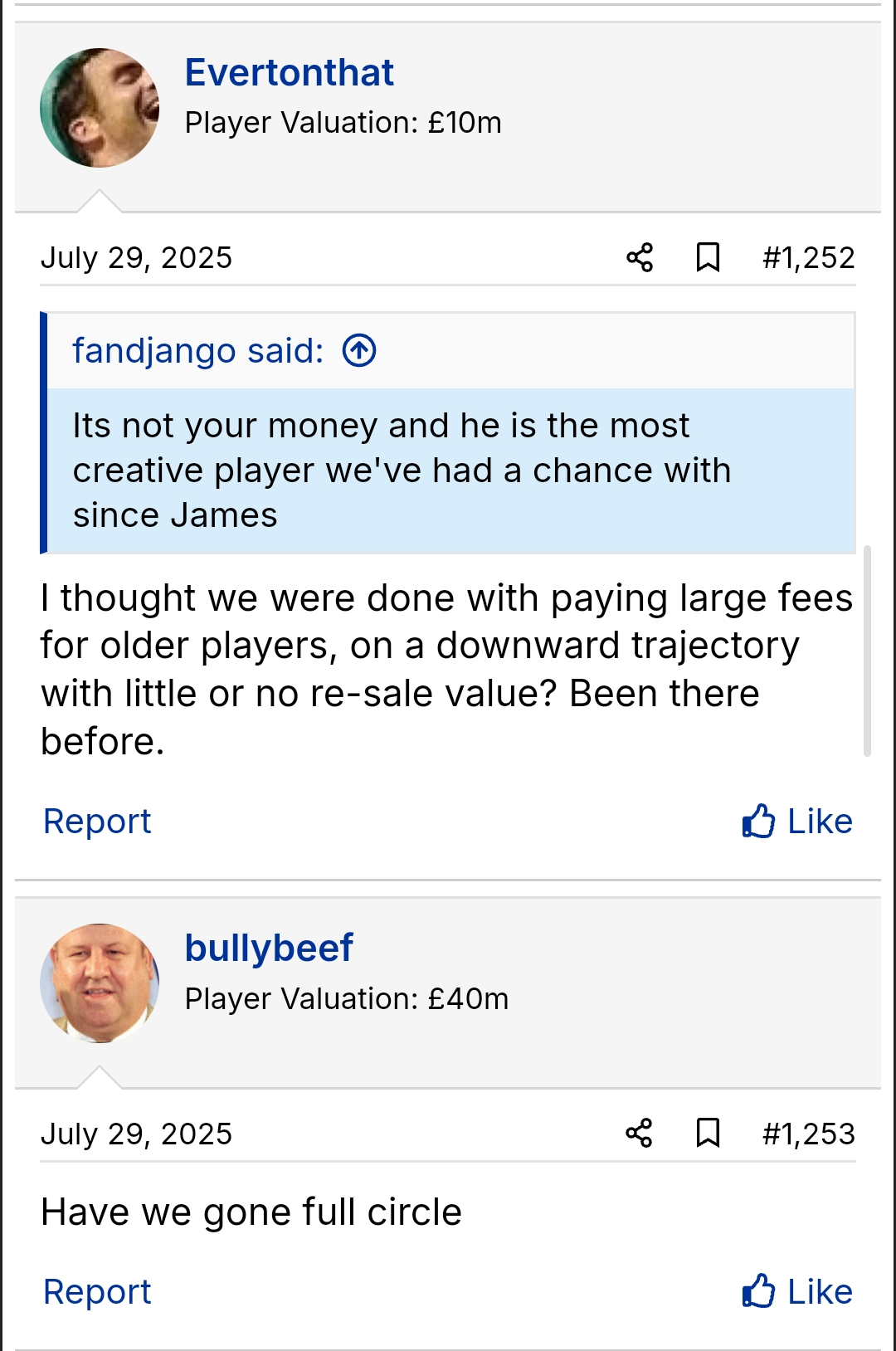Like Evertonthat's post about large fees
896x1351 pixels.
click(797, 822)
